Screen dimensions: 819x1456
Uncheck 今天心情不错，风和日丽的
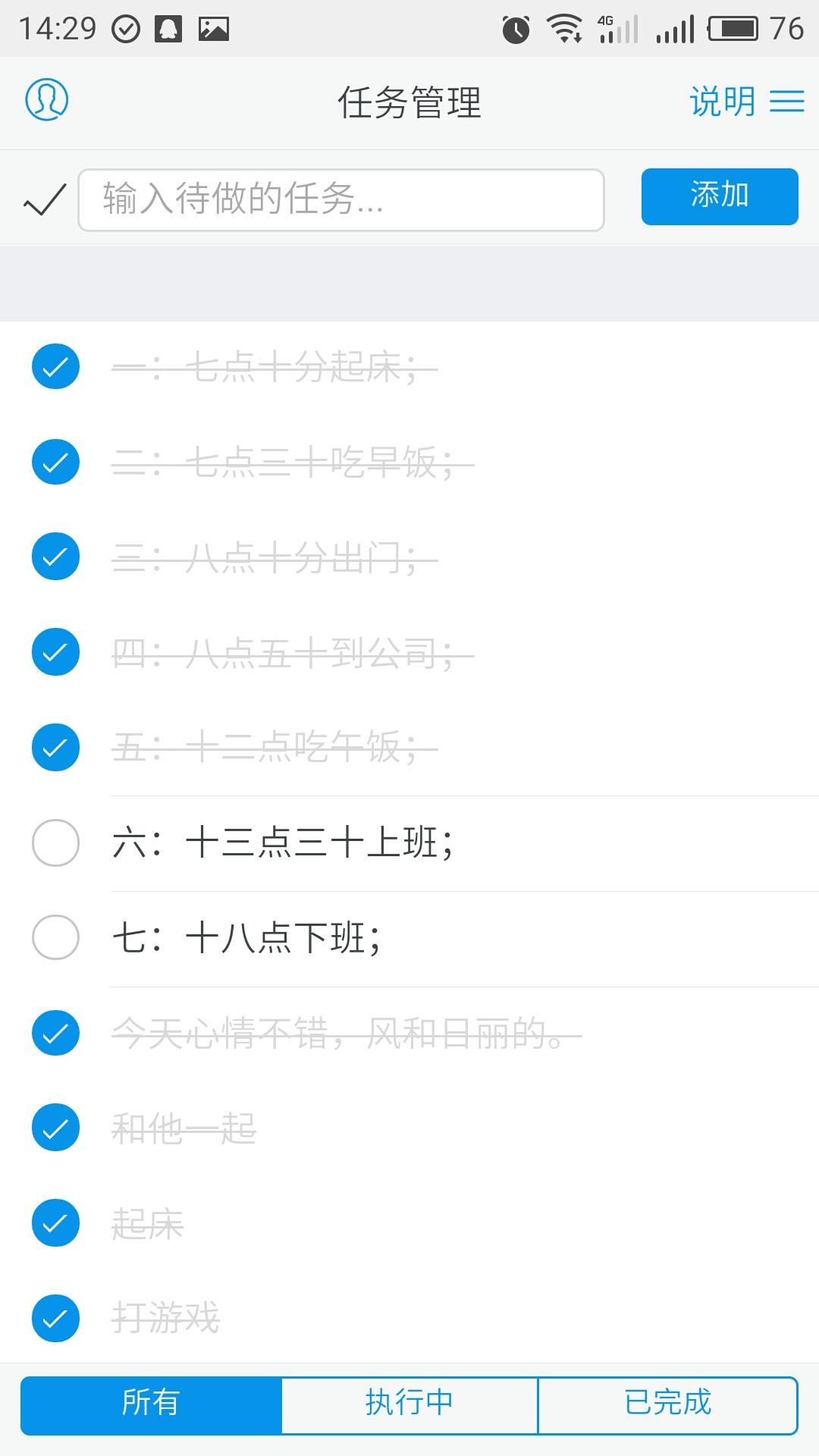pos(55,1033)
